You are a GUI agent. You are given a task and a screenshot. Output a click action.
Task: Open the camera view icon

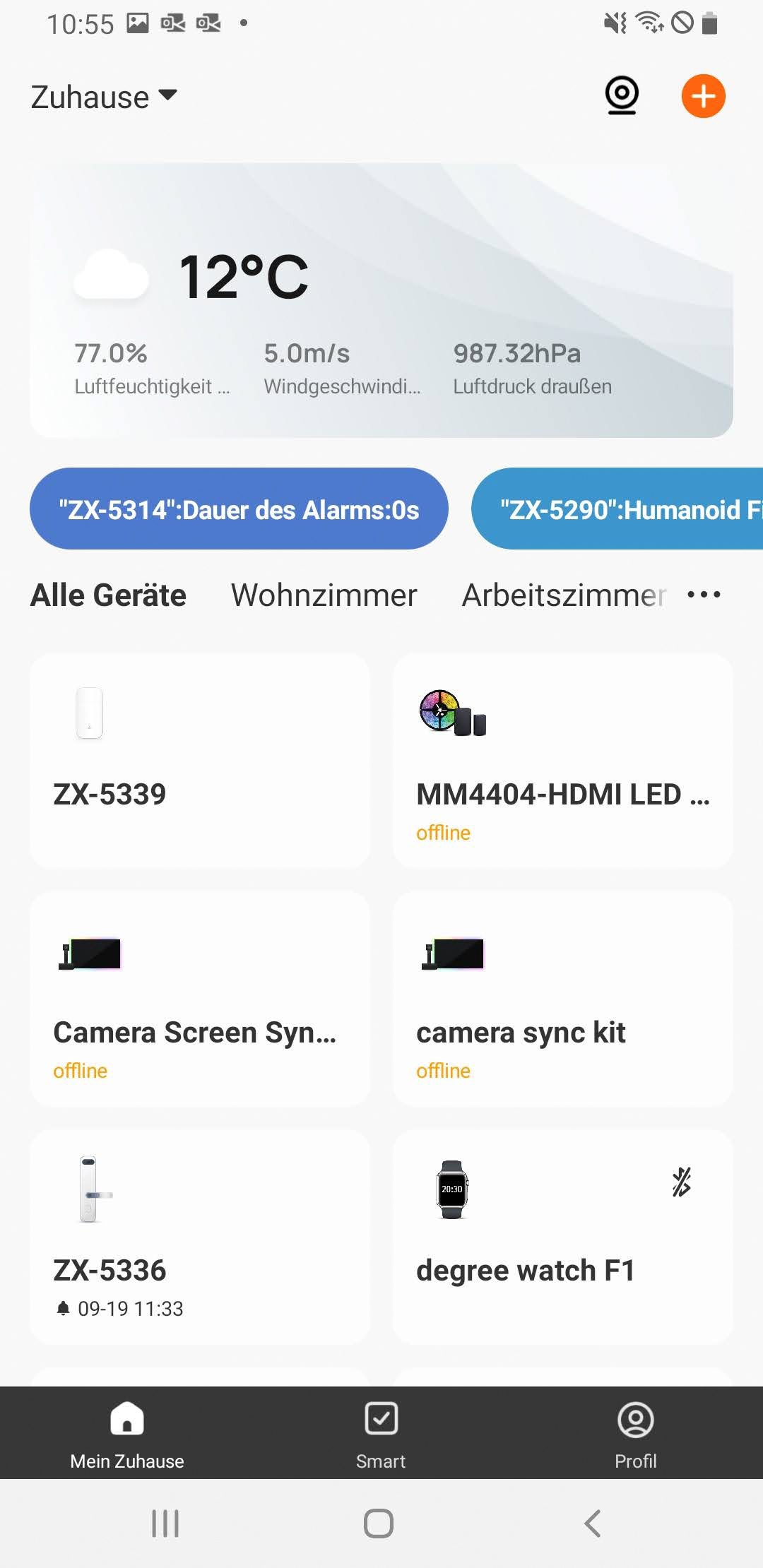(x=622, y=95)
